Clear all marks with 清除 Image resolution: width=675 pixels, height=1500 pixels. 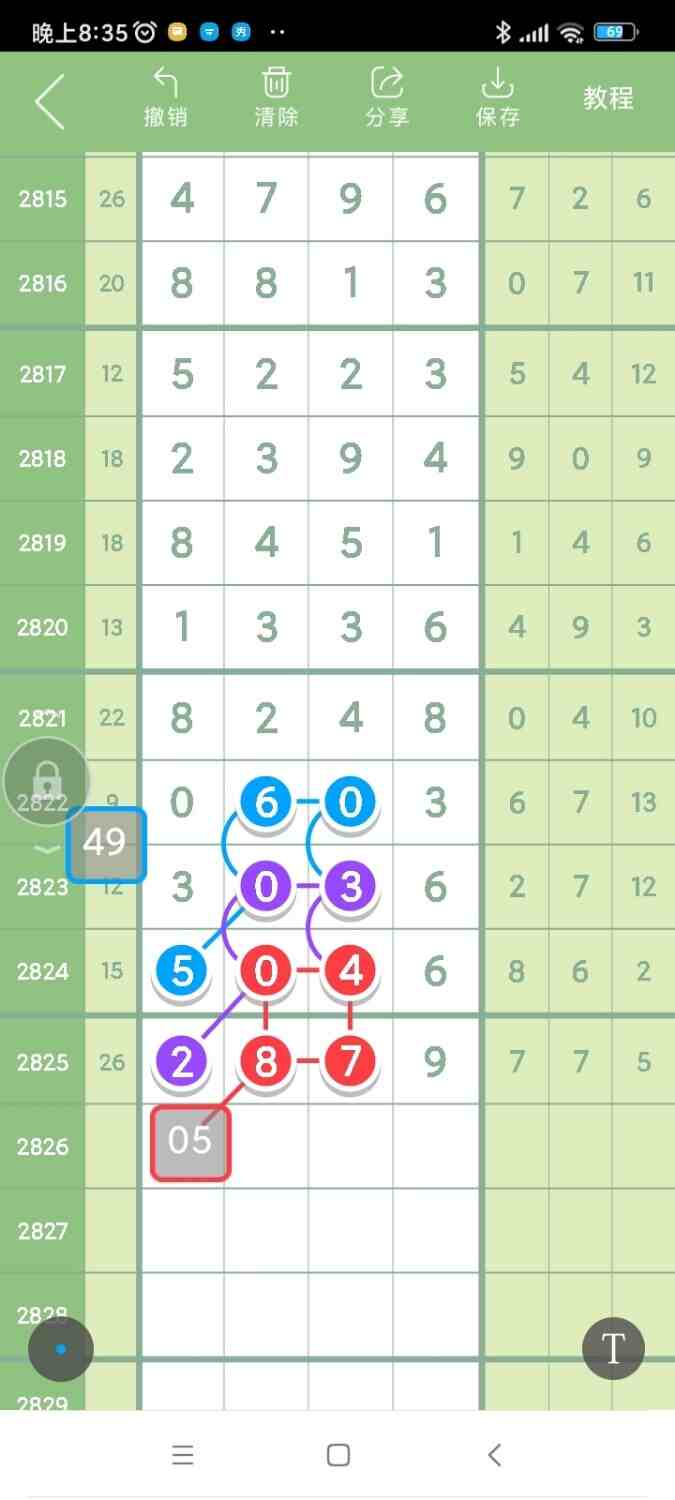click(276, 98)
